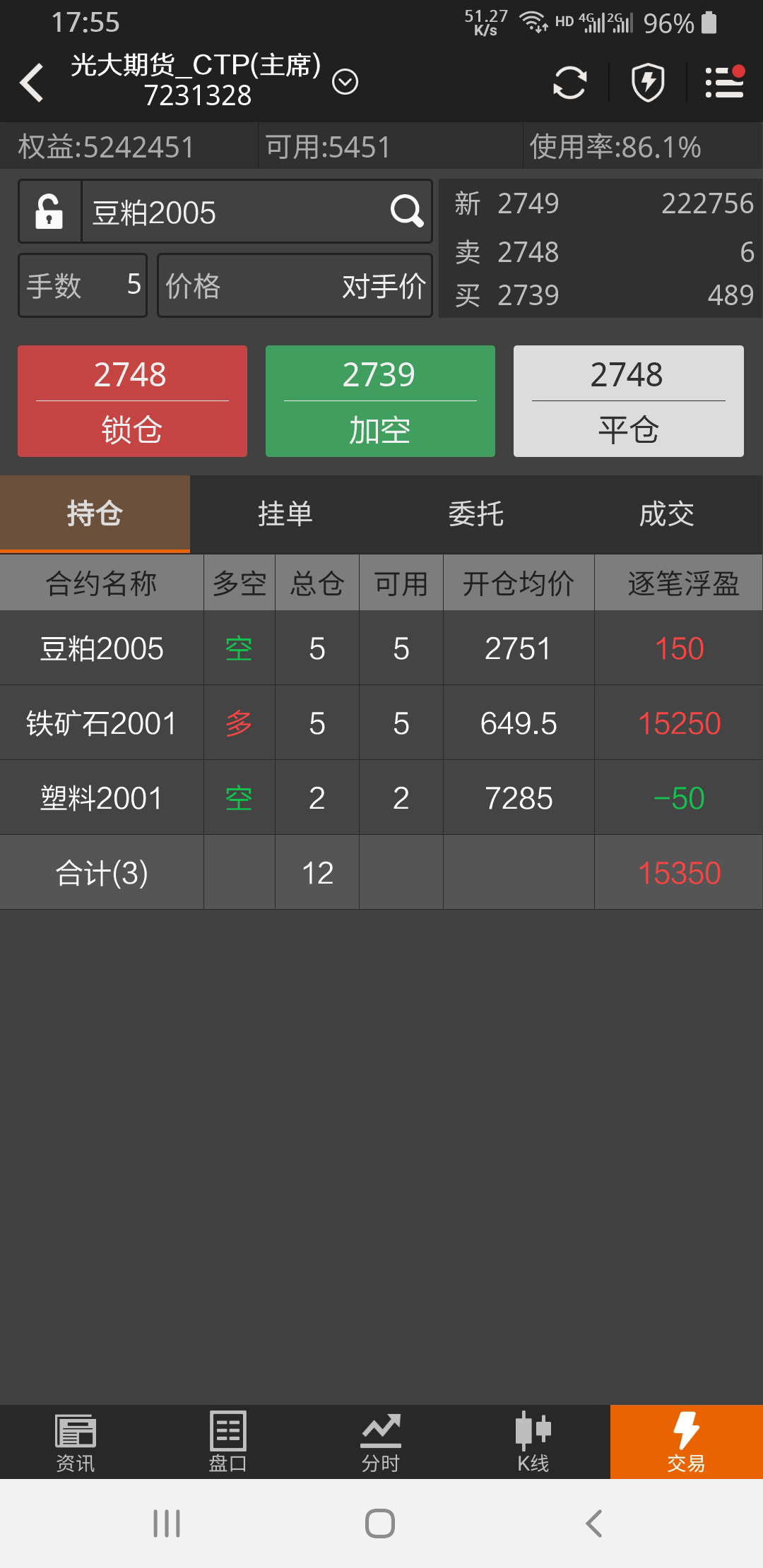
Task: Search contracts with the magnifier icon
Action: click(407, 211)
